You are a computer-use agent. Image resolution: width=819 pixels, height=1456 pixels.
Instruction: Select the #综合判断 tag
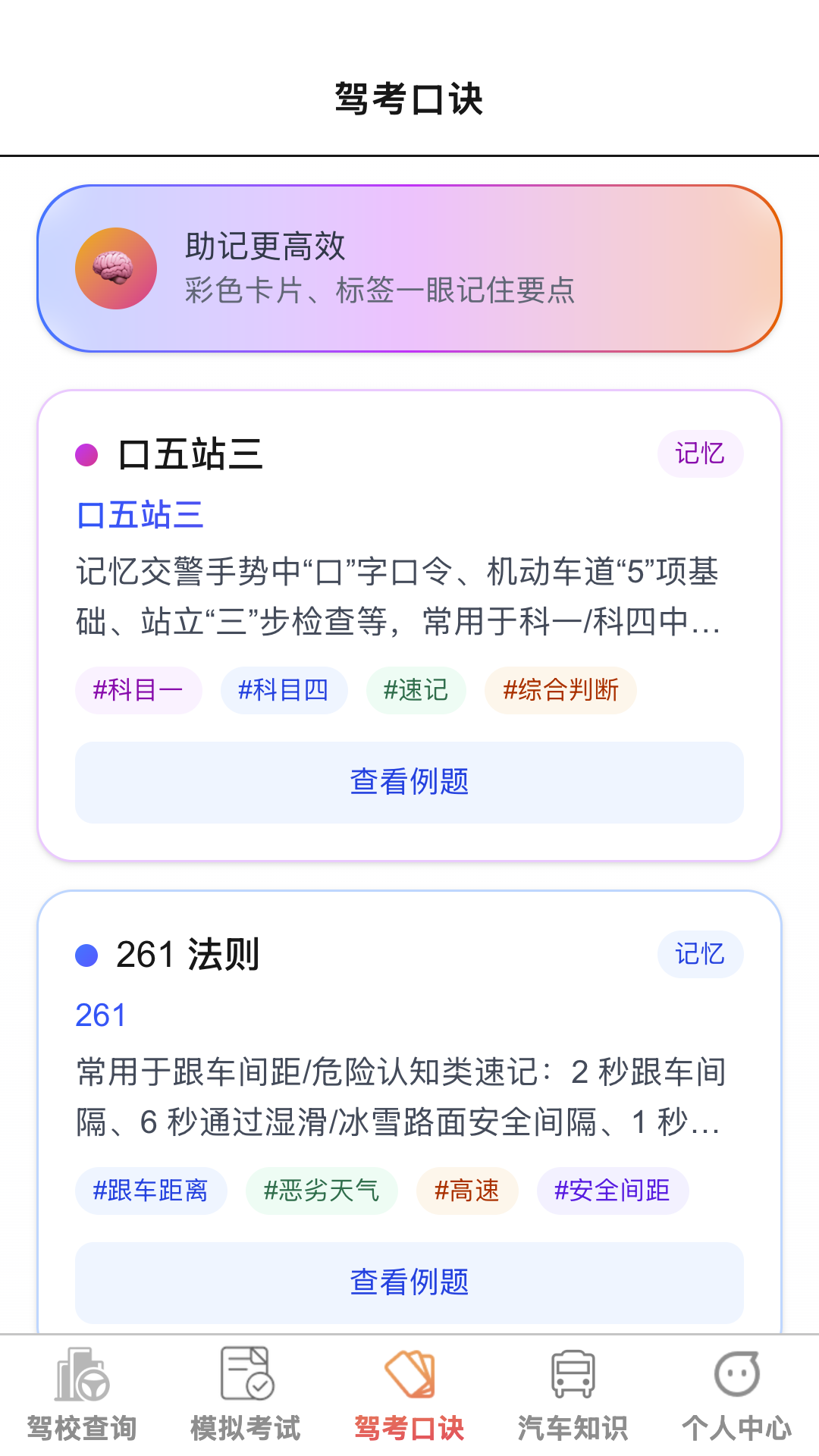pyautogui.click(x=560, y=690)
